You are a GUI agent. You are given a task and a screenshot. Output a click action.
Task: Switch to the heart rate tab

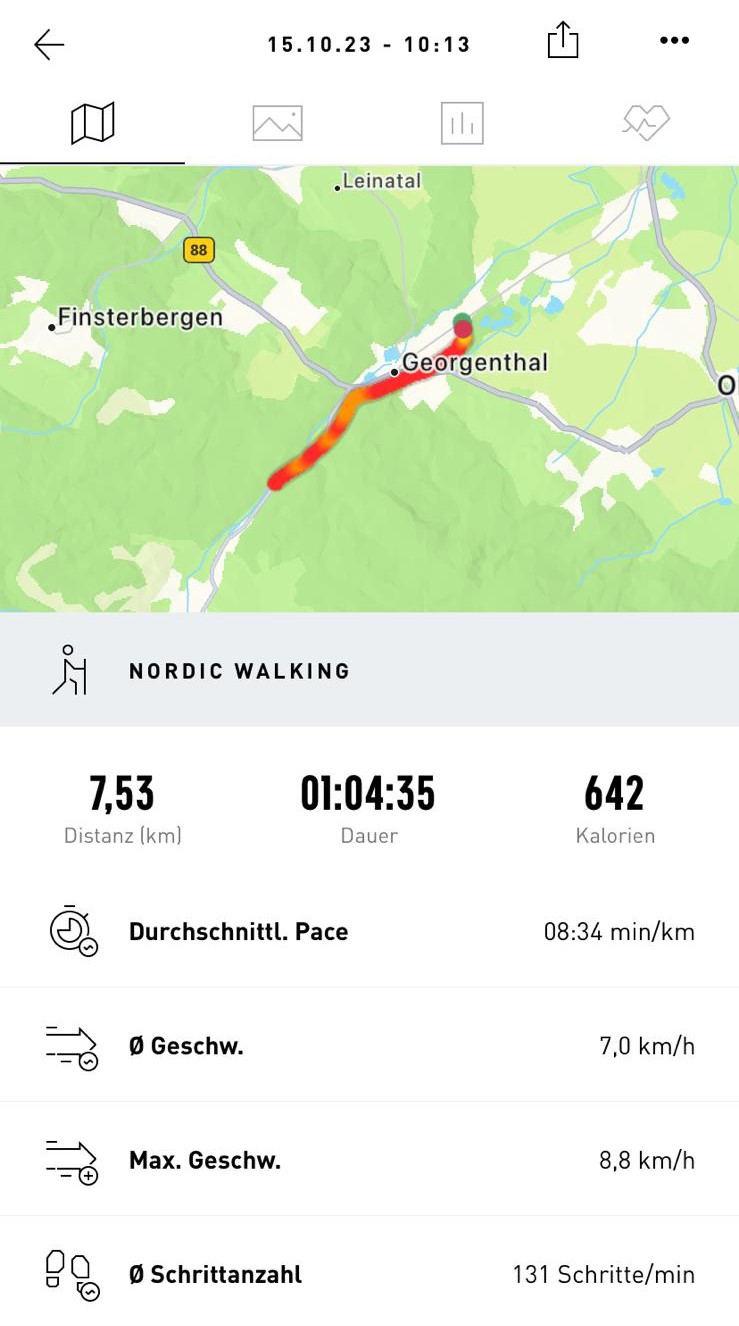(646, 123)
